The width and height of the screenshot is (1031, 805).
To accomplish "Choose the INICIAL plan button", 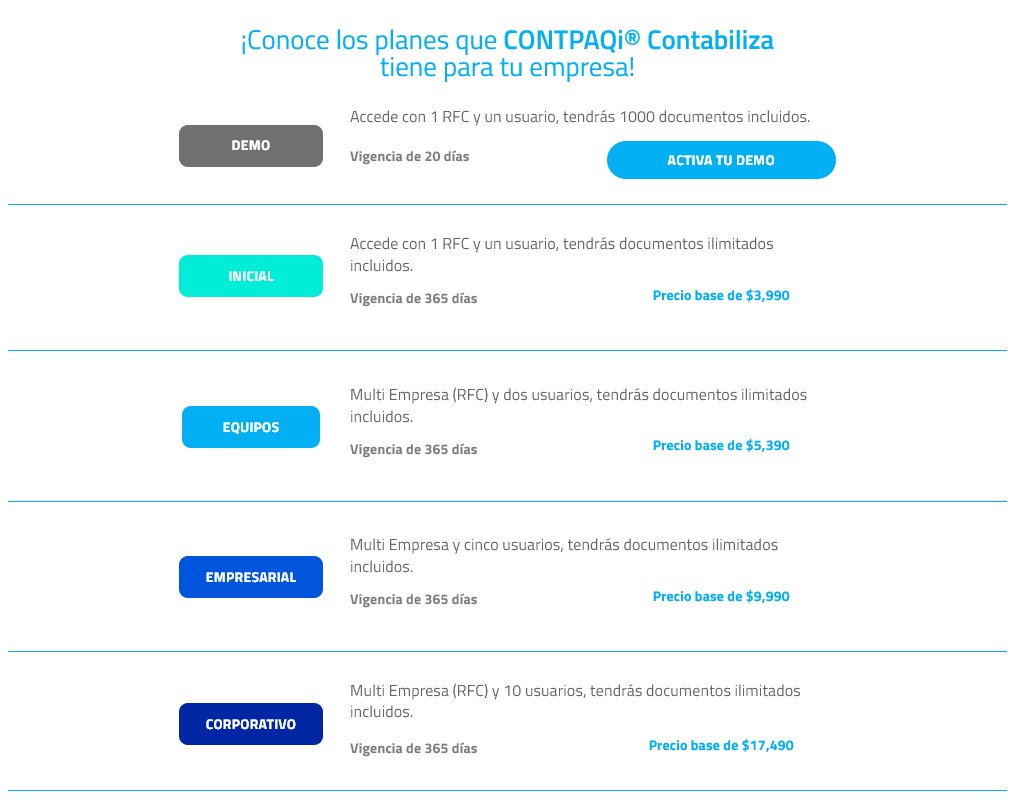I will pos(250,276).
